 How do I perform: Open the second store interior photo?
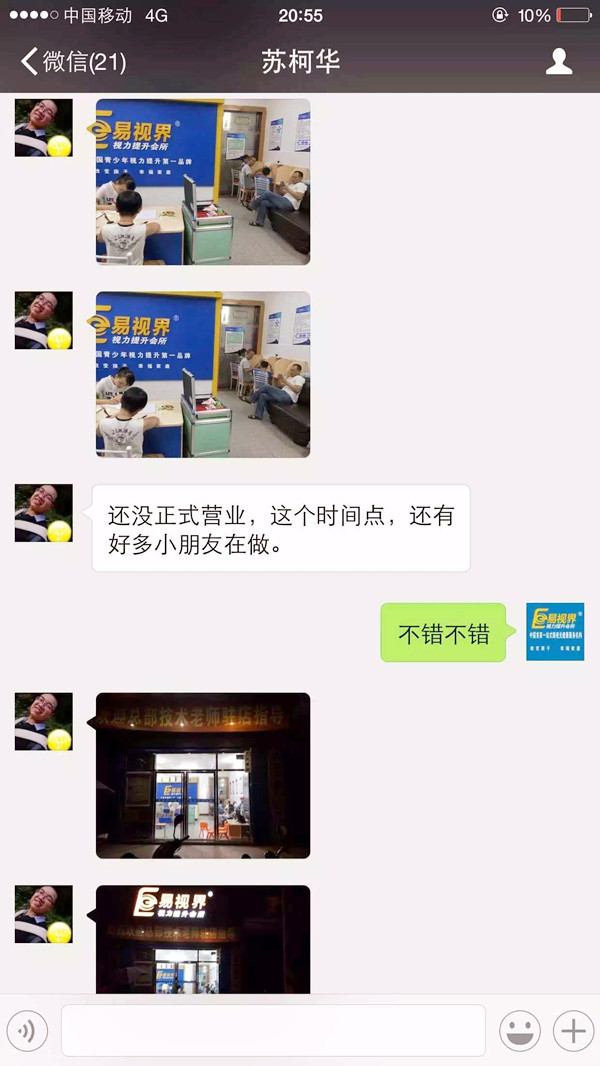click(x=203, y=374)
